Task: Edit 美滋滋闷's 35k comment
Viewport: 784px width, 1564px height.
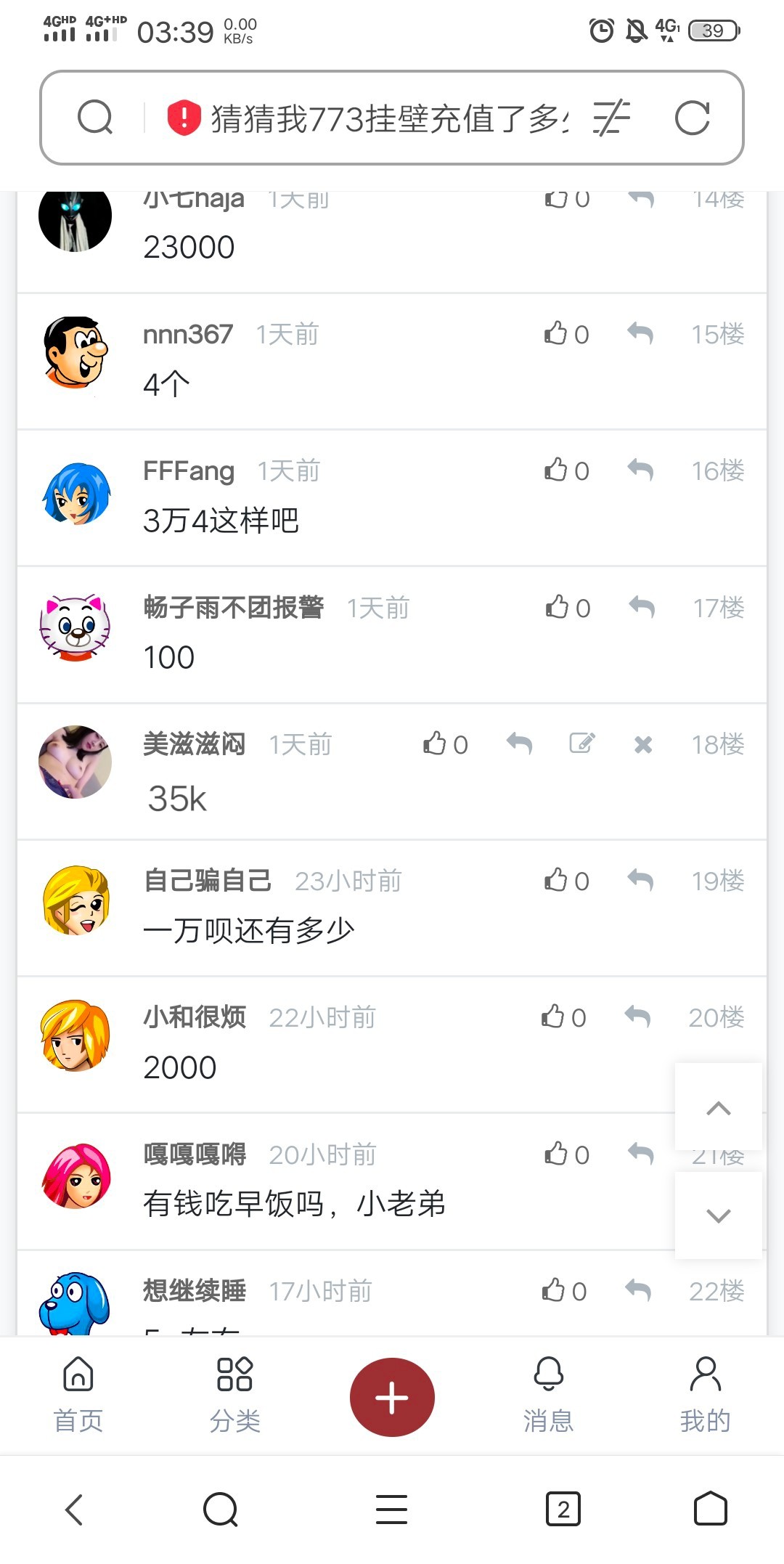Action: (x=582, y=744)
